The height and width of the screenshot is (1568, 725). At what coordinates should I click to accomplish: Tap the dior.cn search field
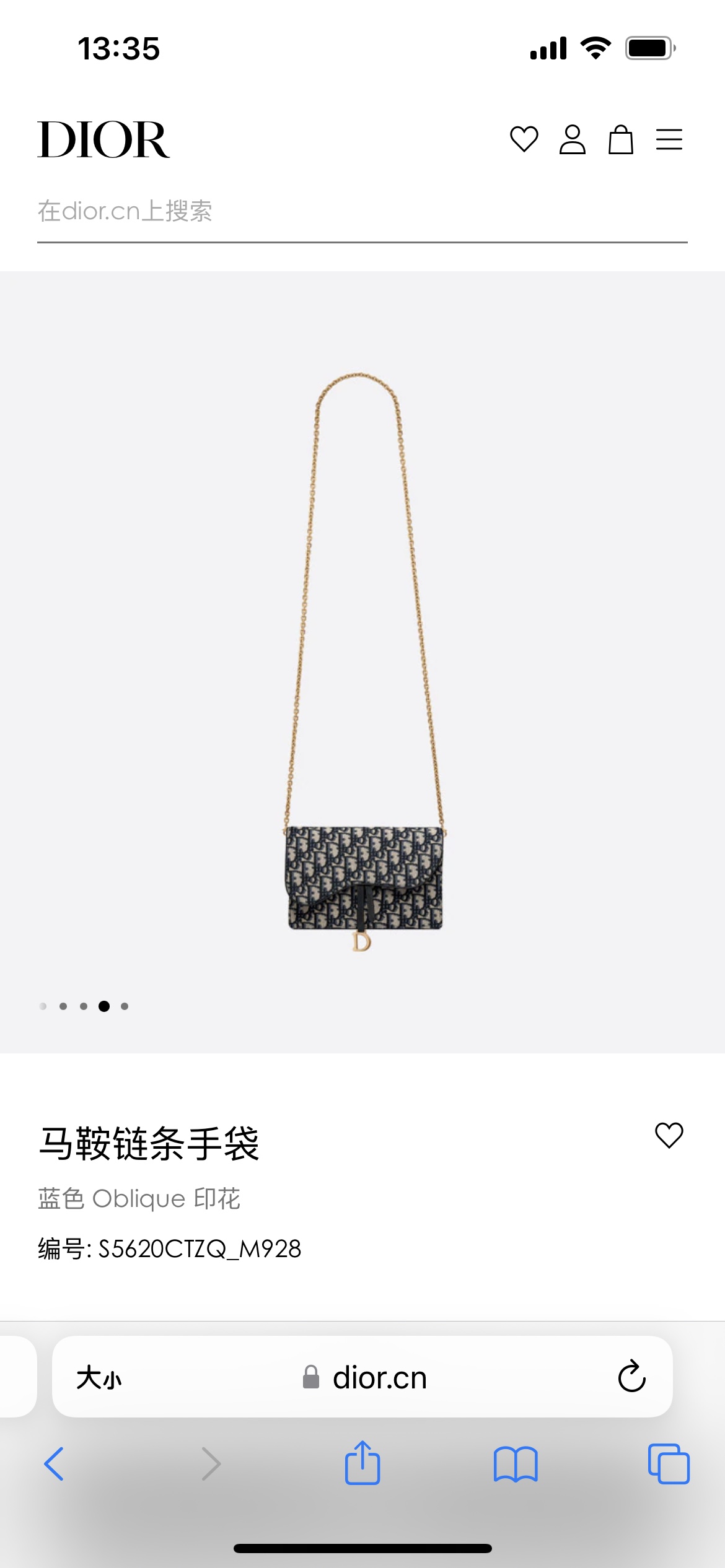[x=362, y=212]
